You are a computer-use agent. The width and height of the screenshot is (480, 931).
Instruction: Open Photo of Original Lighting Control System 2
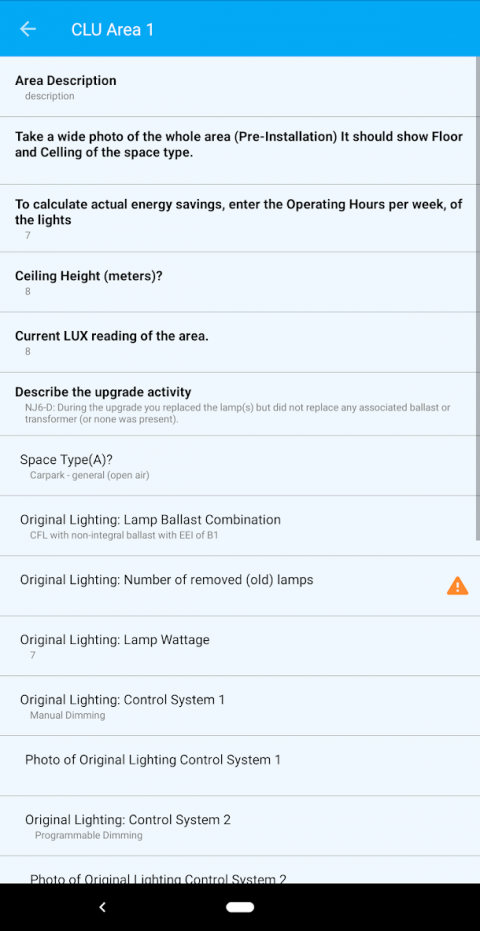pyautogui.click(x=238, y=870)
